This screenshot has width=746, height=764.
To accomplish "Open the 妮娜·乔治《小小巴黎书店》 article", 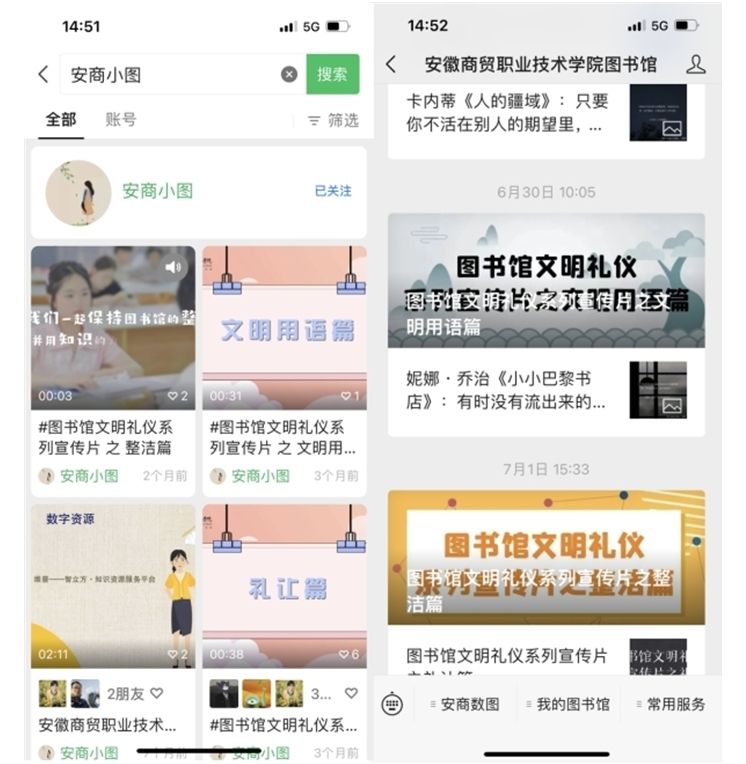I will 508,390.
